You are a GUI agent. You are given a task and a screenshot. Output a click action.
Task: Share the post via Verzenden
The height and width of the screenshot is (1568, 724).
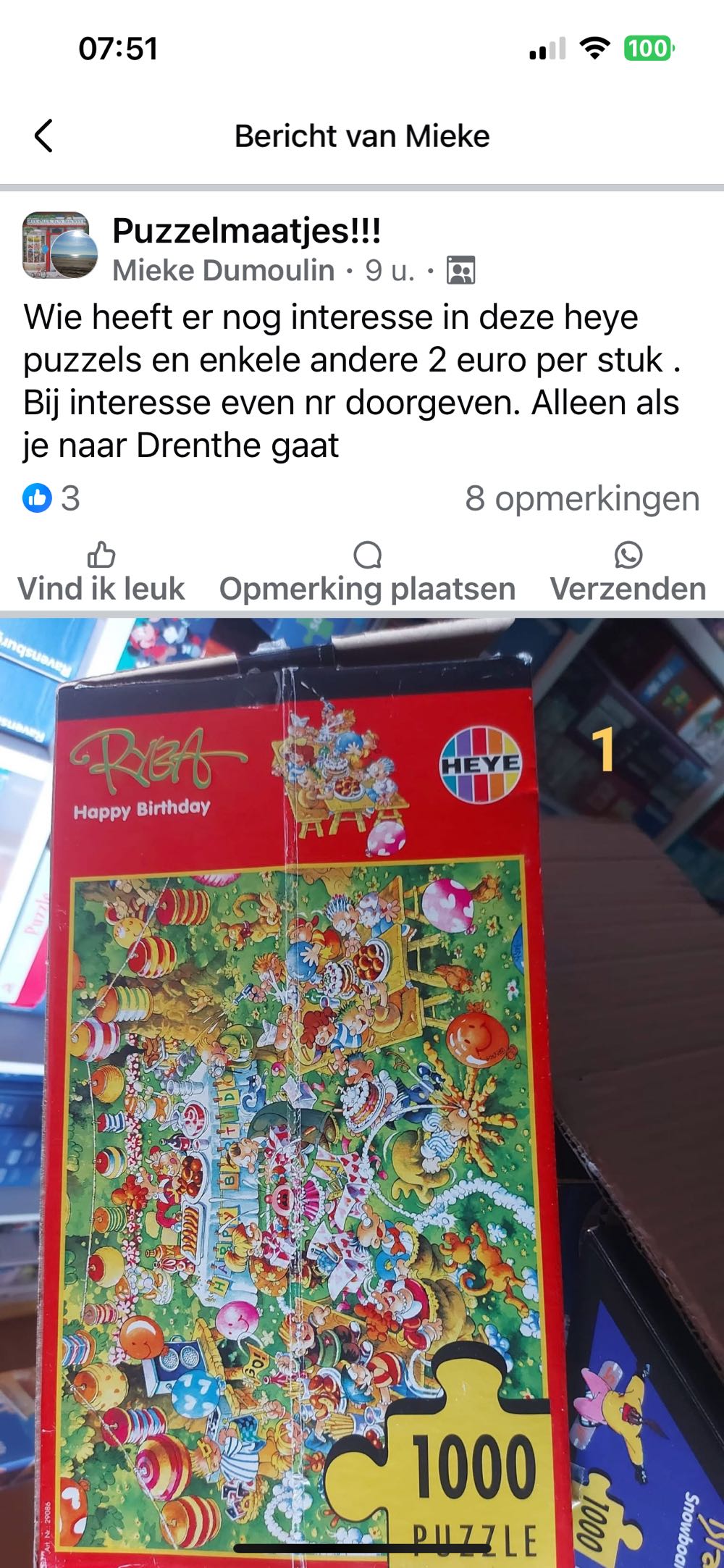tap(628, 573)
